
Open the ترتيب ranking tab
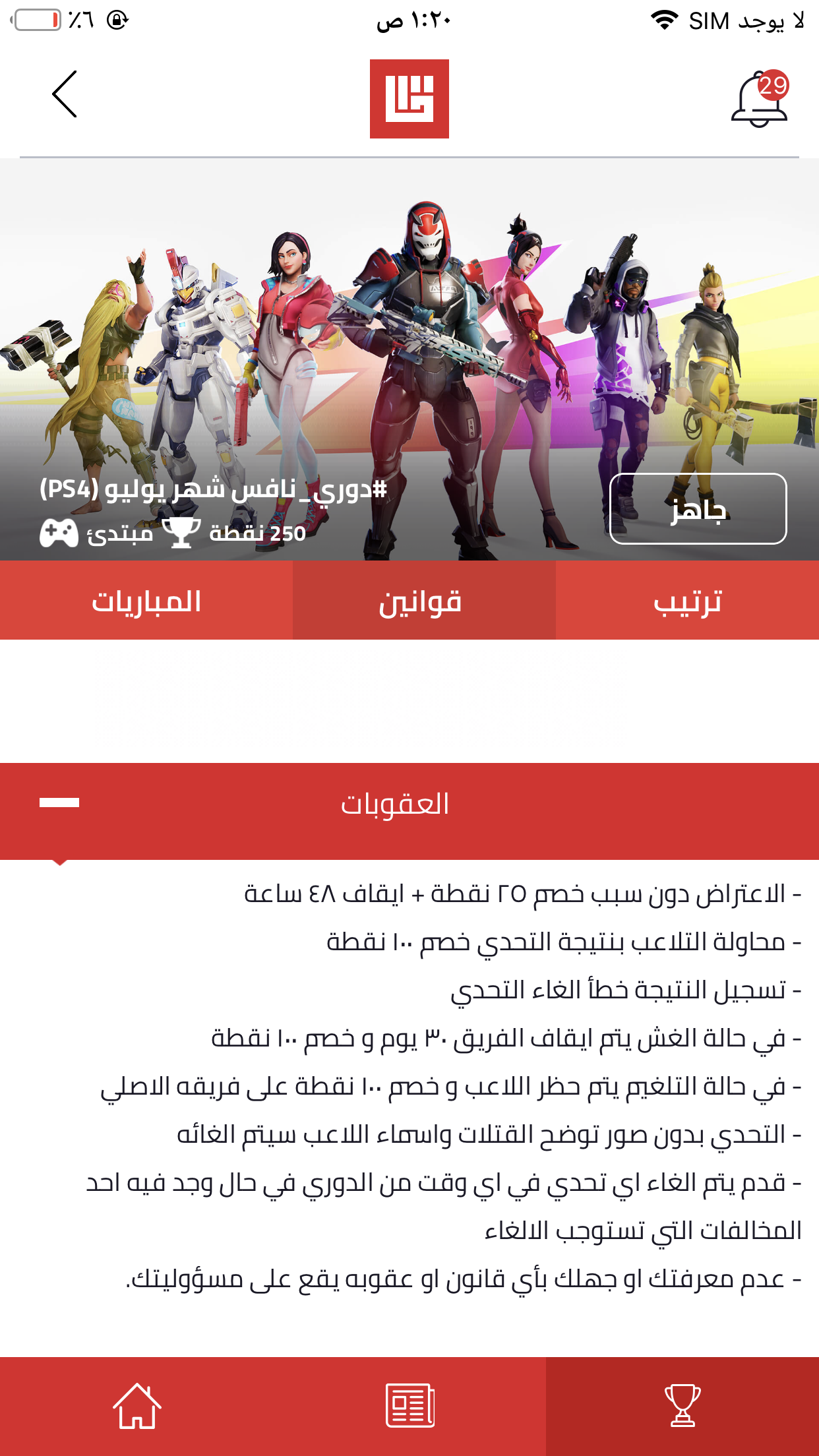pyautogui.click(x=687, y=601)
